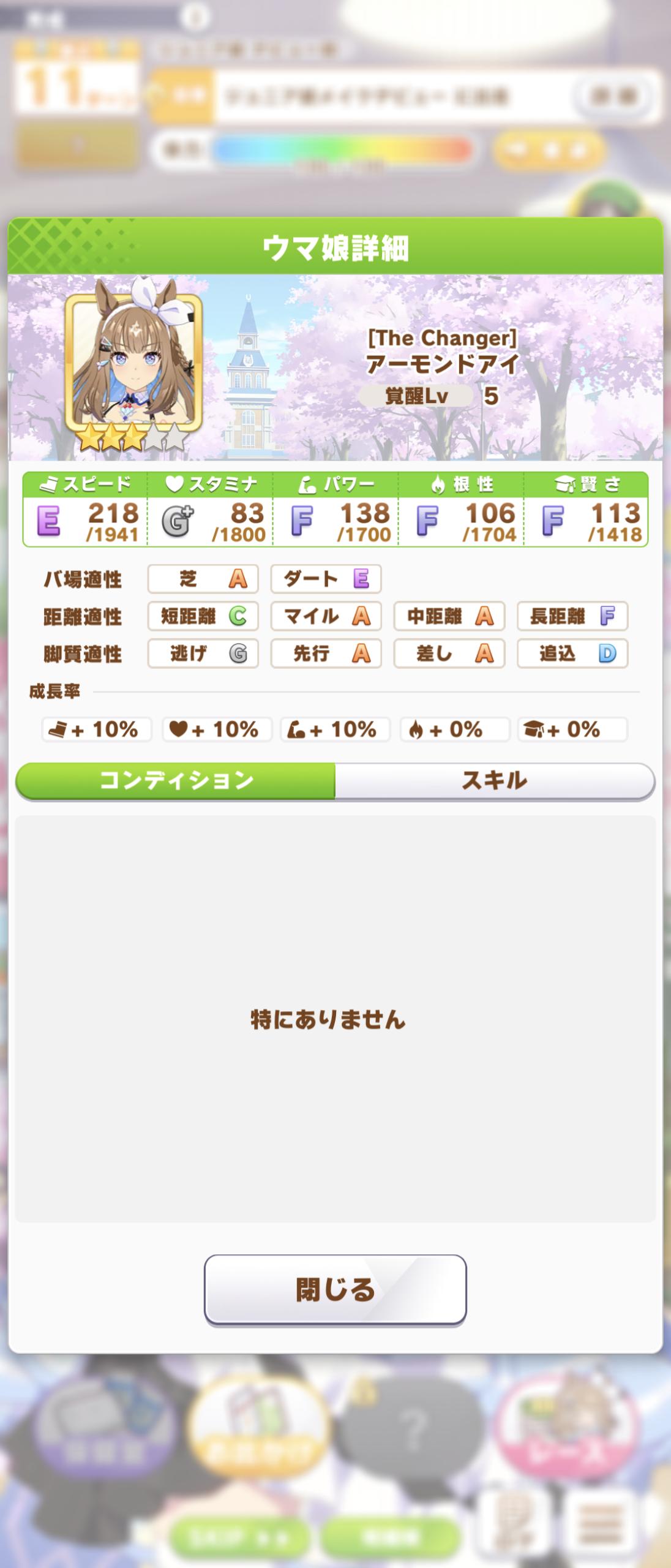
Task: Select the コンディション tab
Action: (176, 781)
